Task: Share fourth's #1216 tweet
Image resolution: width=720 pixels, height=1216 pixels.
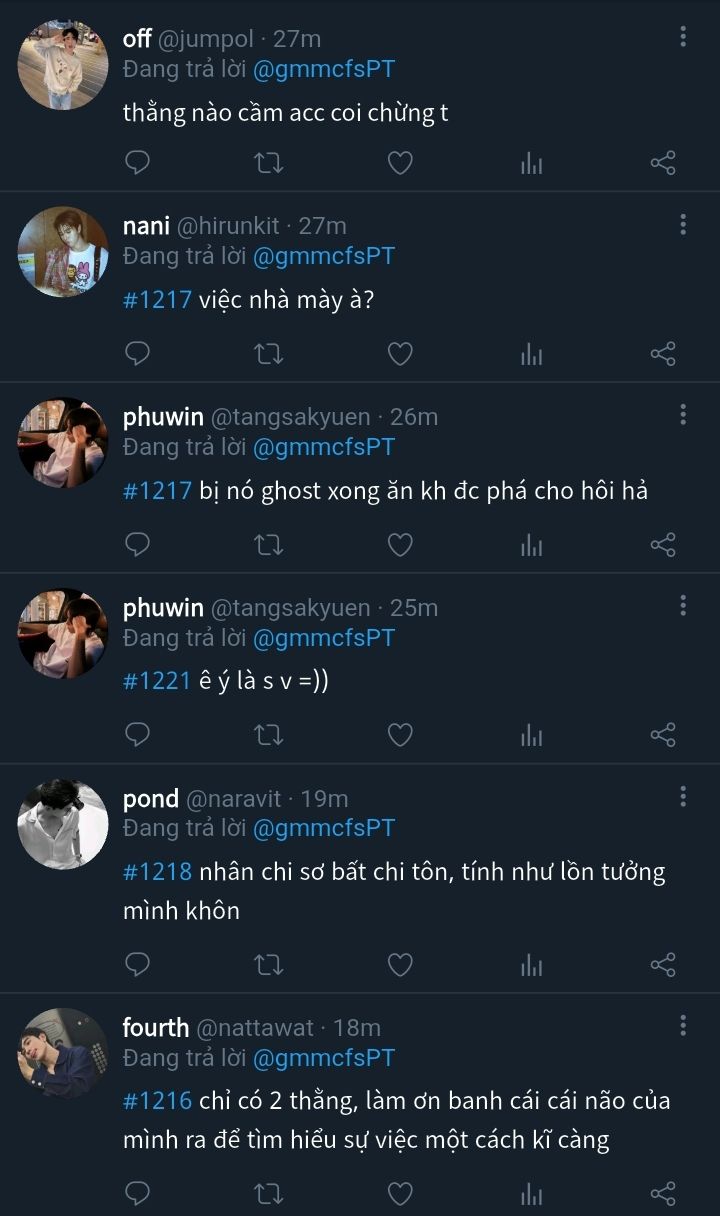Action: tap(663, 1193)
